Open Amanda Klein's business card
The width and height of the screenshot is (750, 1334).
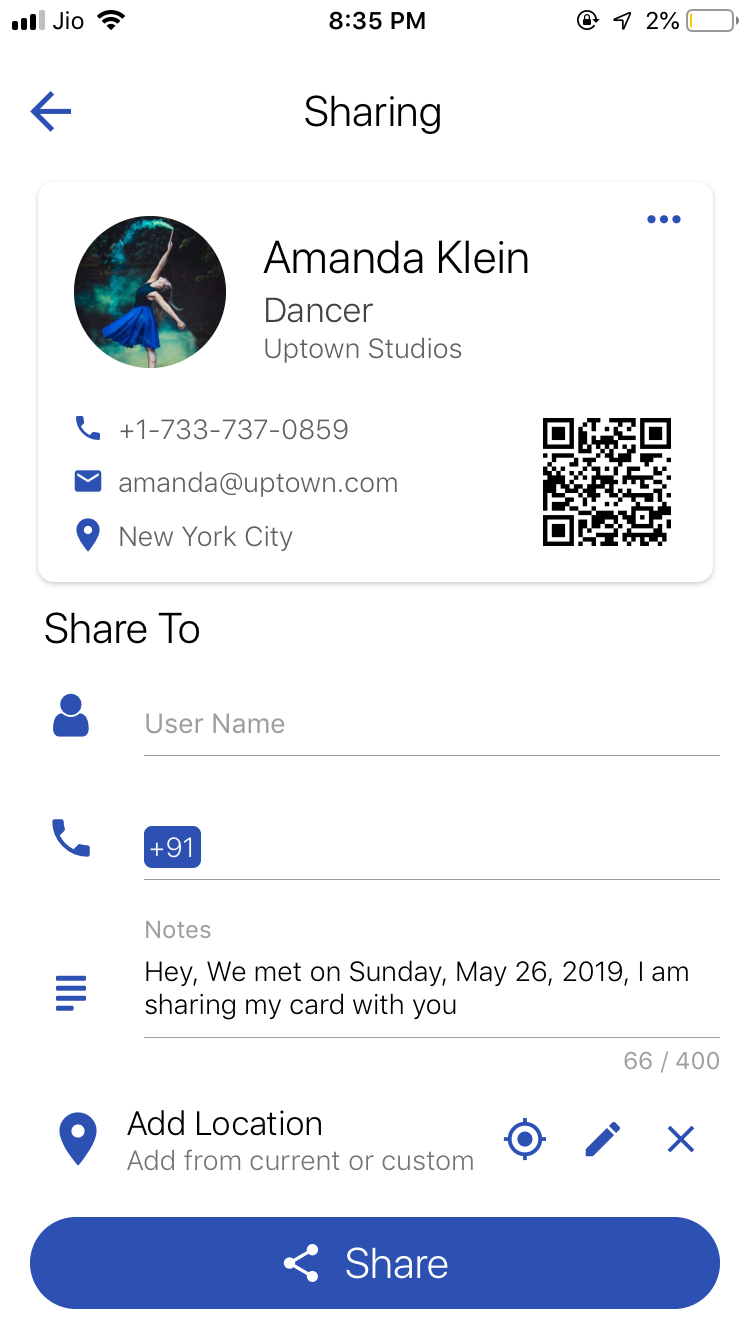click(x=375, y=382)
